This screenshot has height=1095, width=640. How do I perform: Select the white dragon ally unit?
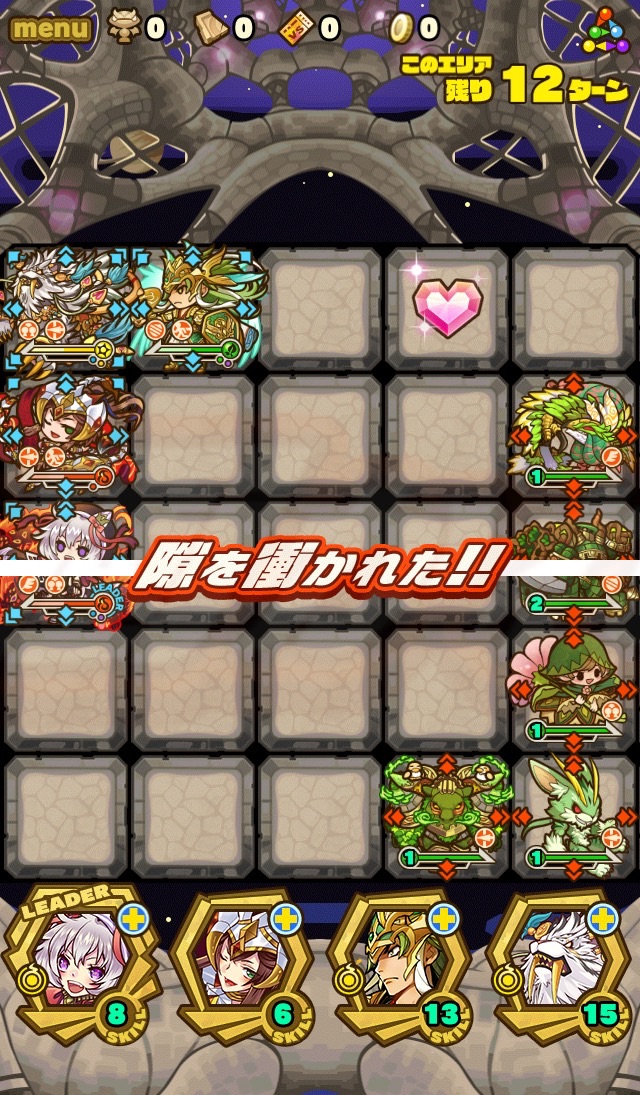coord(64,309)
